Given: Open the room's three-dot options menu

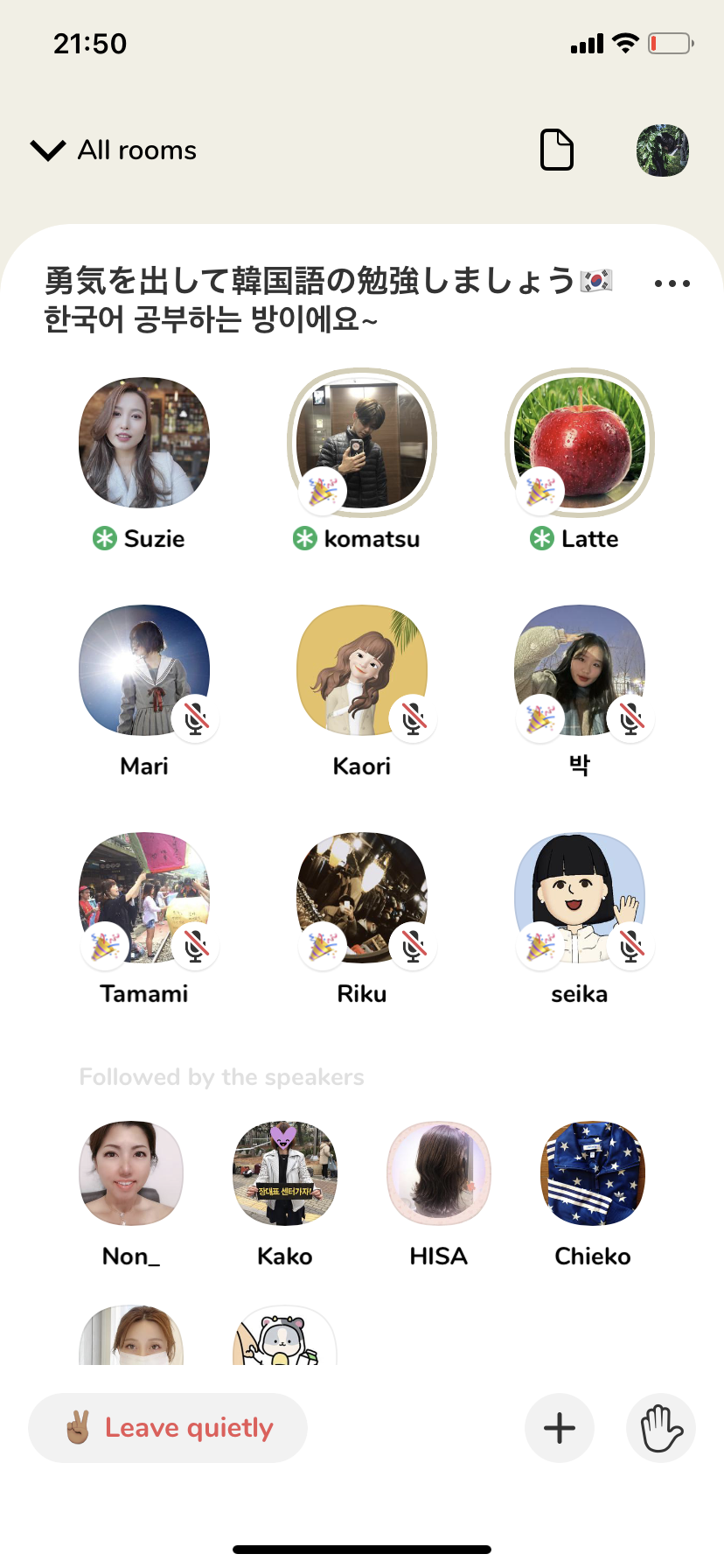Looking at the screenshot, I should point(672,283).
